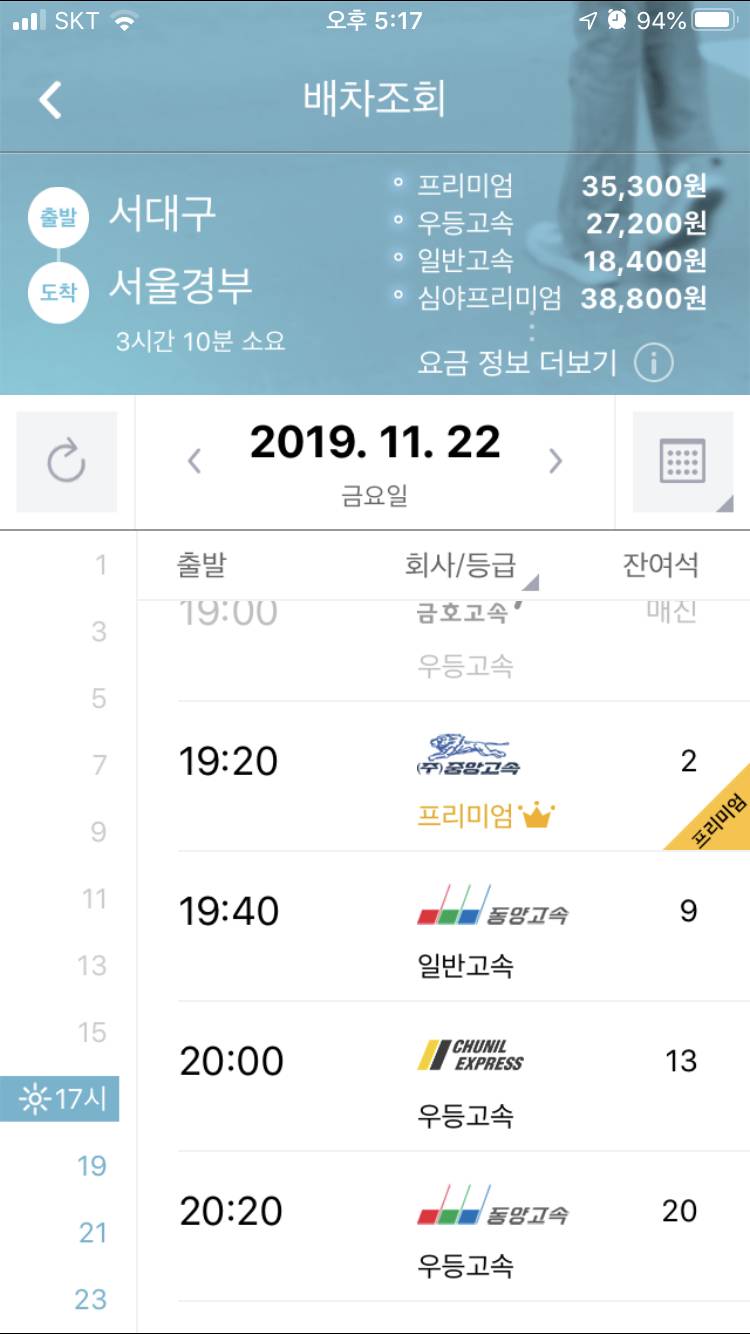Open the calendar date picker icon
This screenshot has height=1334, width=750.
[x=684, y=460]
